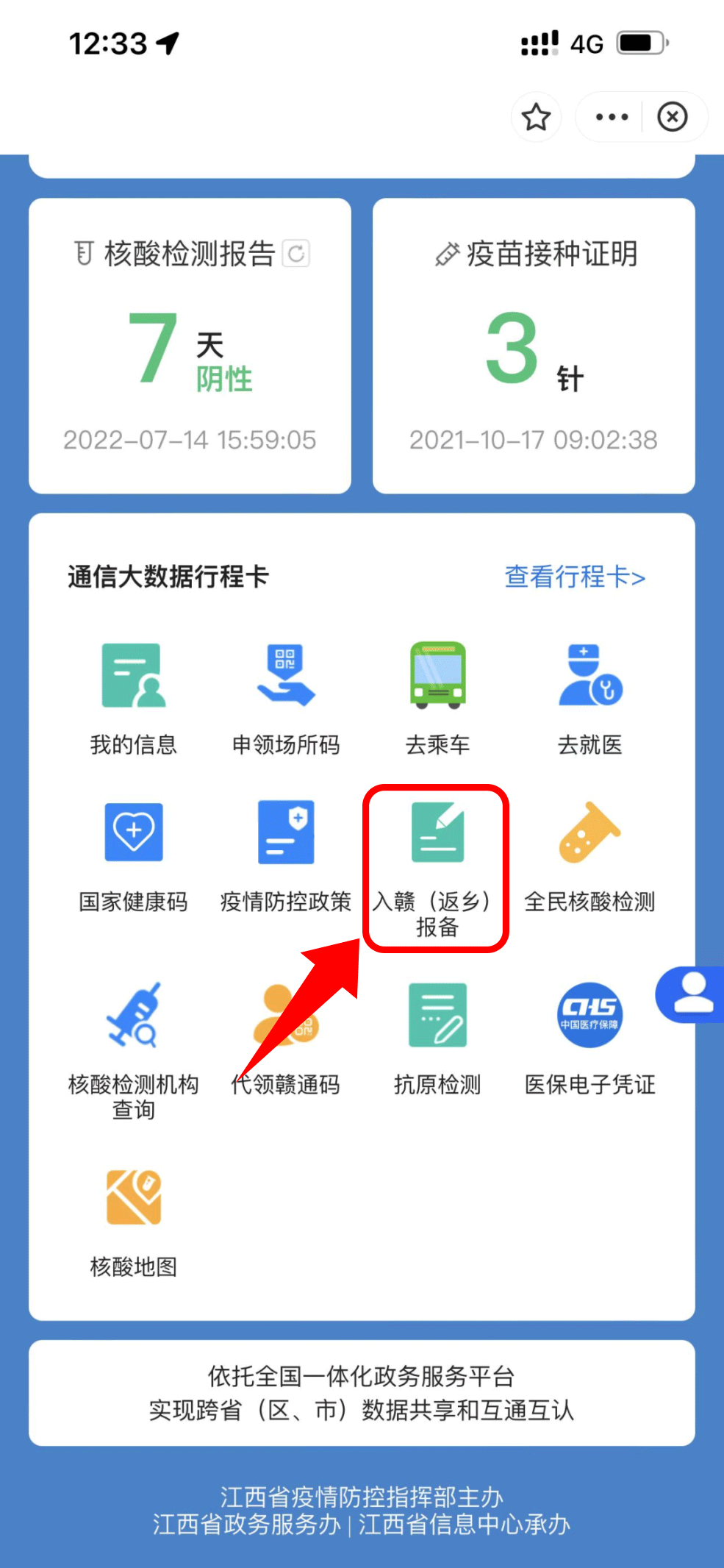Screen dimensions: 724x1568
Task: Open 全民核酸检测
Action: (x=589, y=855)
